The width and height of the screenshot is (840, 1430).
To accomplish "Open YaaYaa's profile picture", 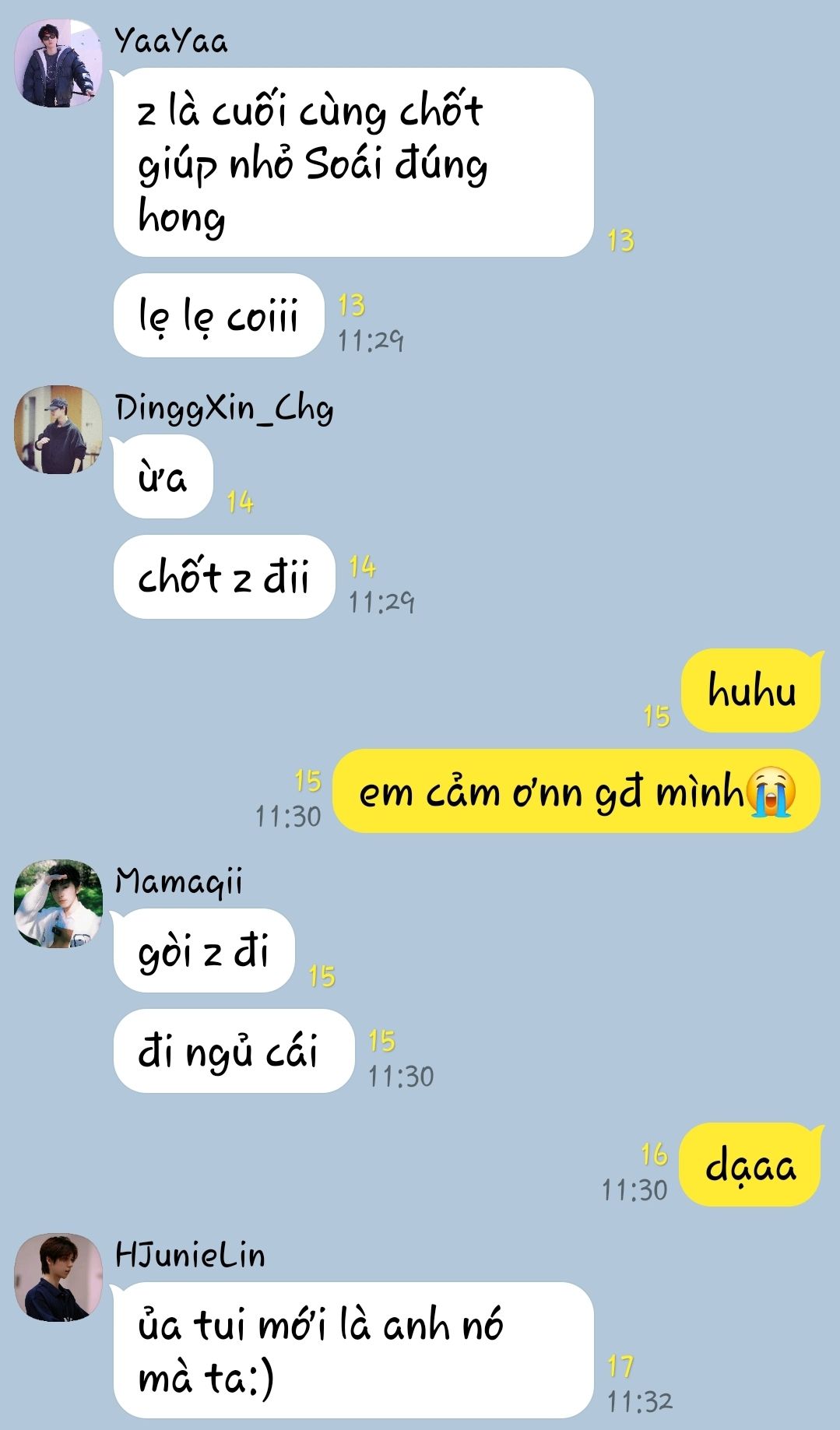I will point(58,63).
